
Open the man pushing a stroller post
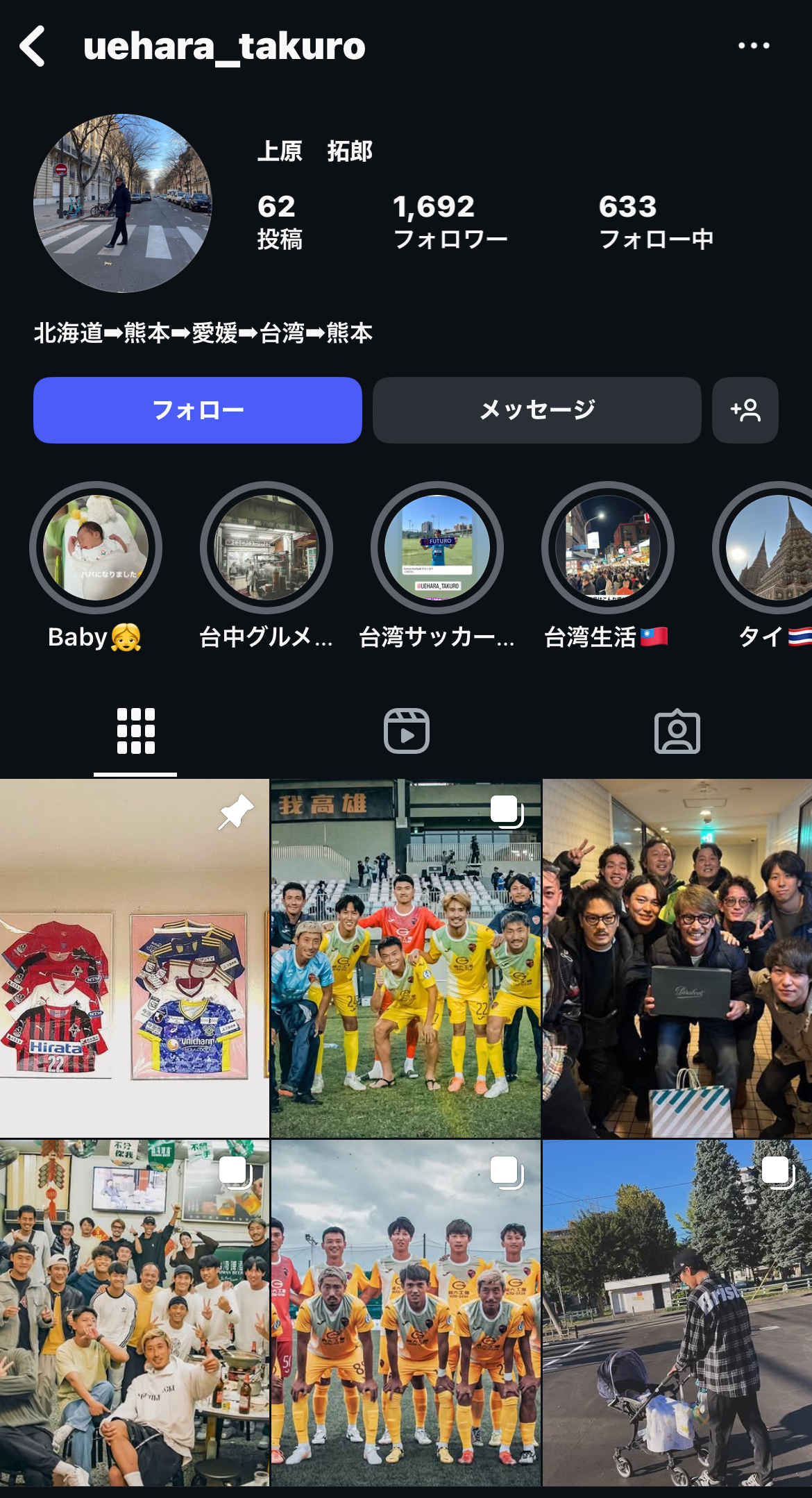coord(677,1313)
